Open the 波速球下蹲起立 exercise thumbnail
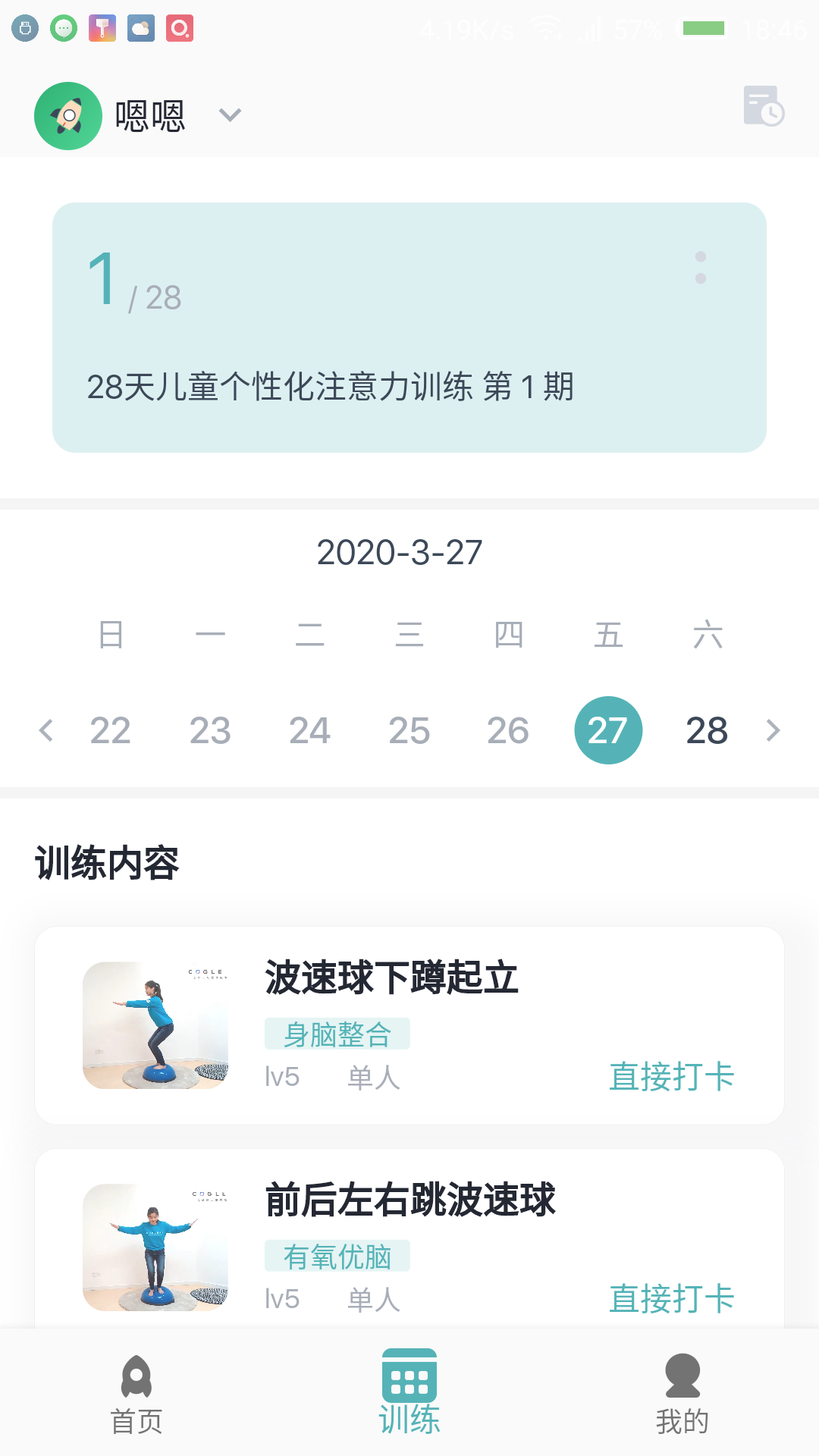The image size is (819, 1456). pos(155,1023)
